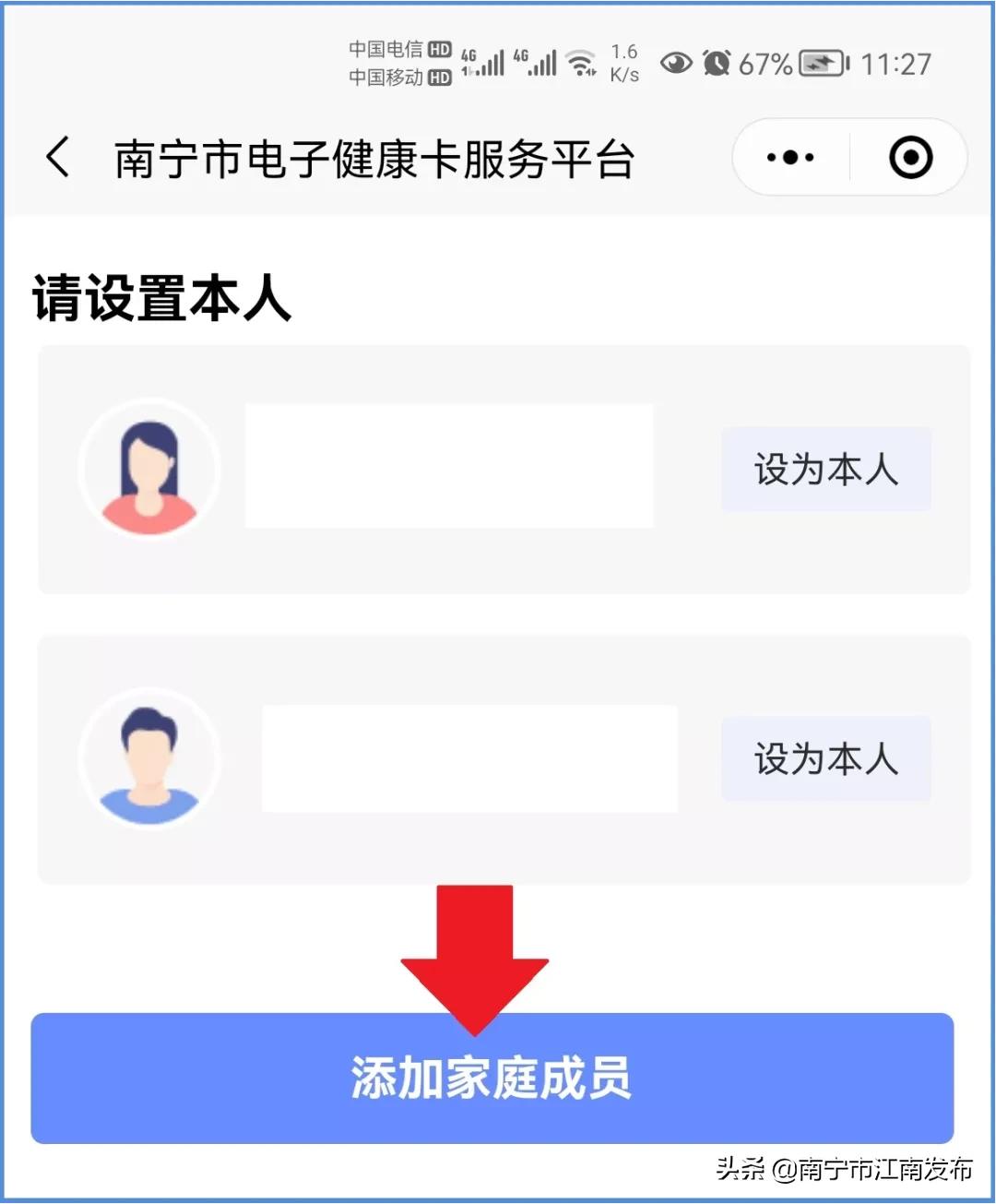Tap the second member name field
The image size is (996, 1204).
point(470,758)
